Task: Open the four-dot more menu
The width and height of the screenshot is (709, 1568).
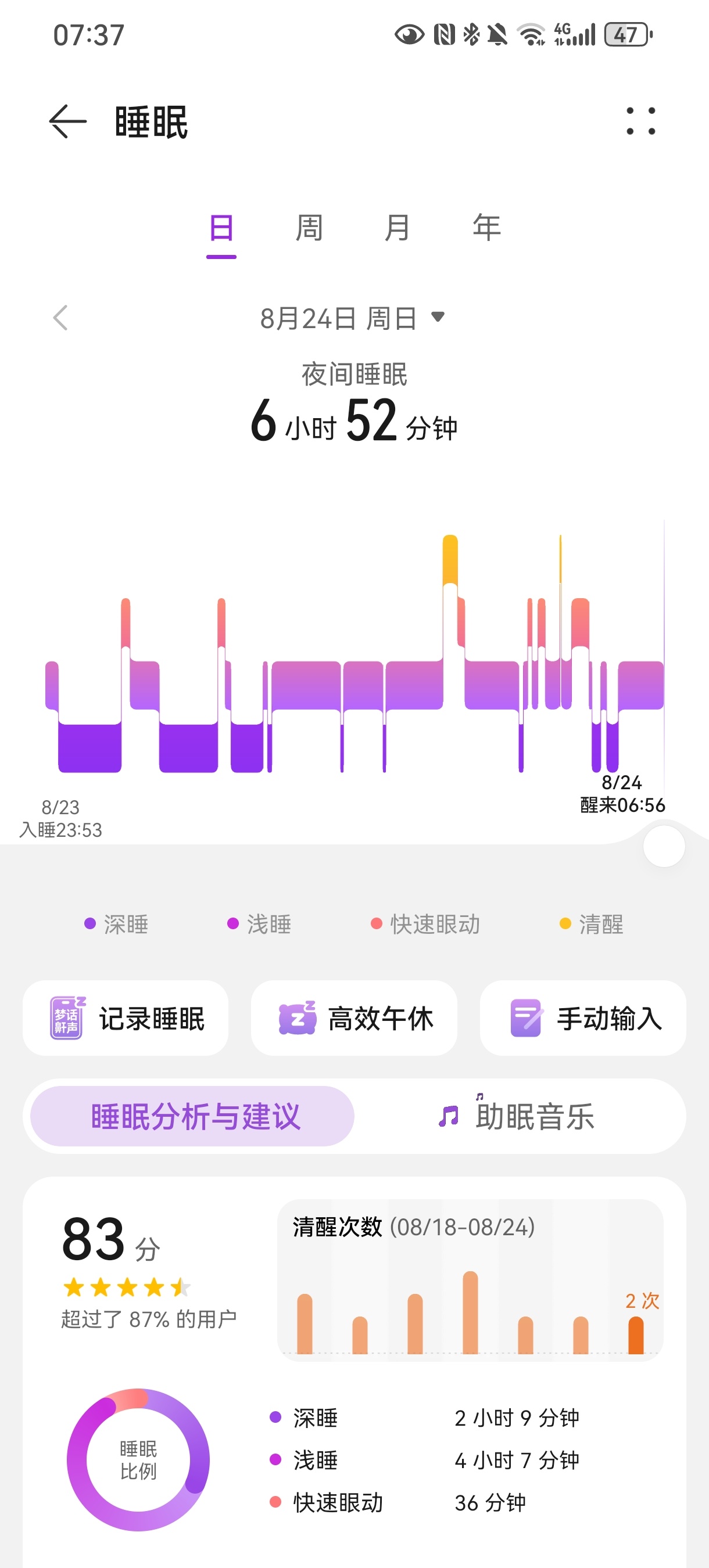Action: pos(641,121)
